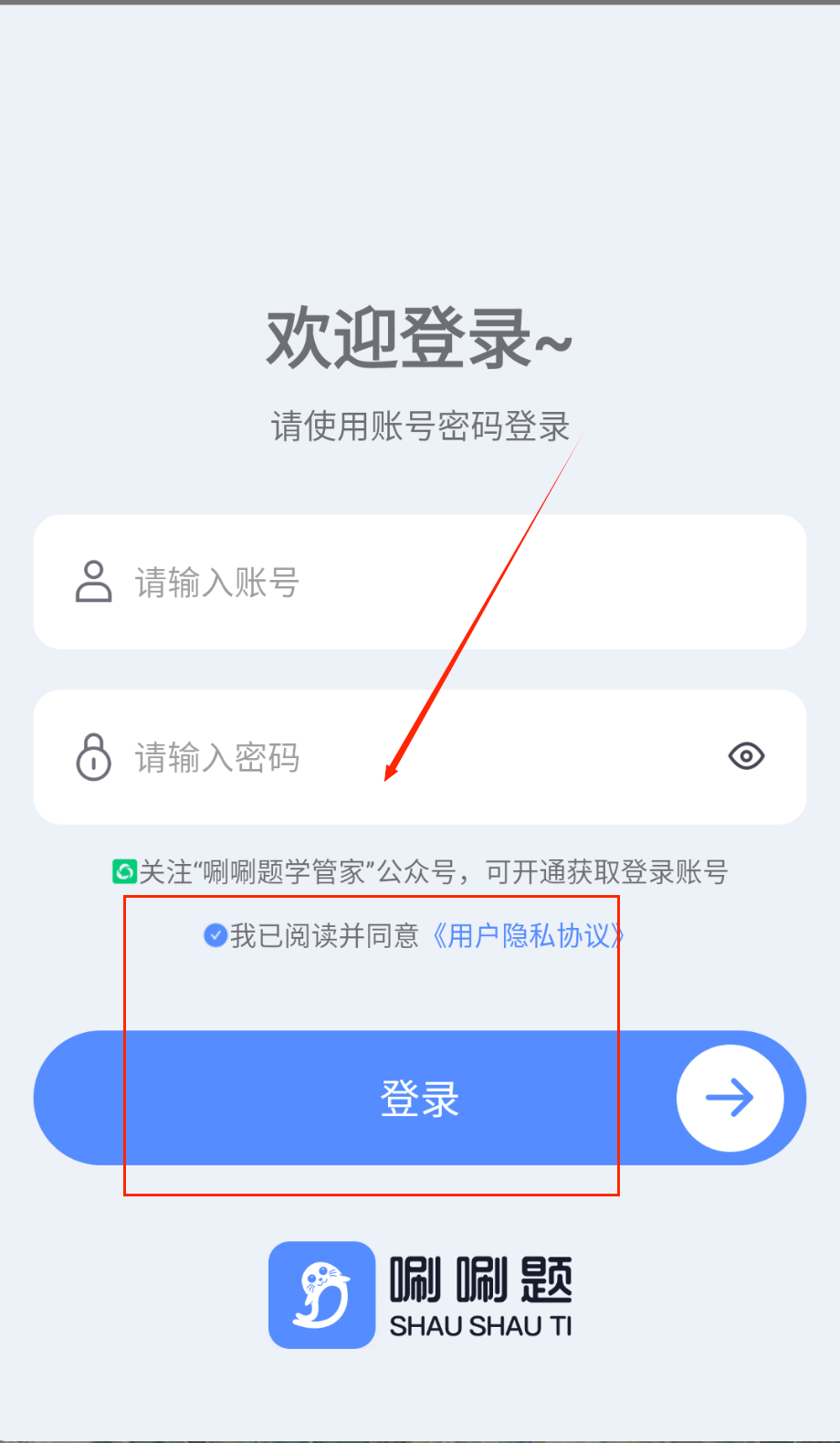This screenshot has width=840, height=1443.
Task: Uncheck the privacy agreement checkbox
Action: (x=215, y=935)
